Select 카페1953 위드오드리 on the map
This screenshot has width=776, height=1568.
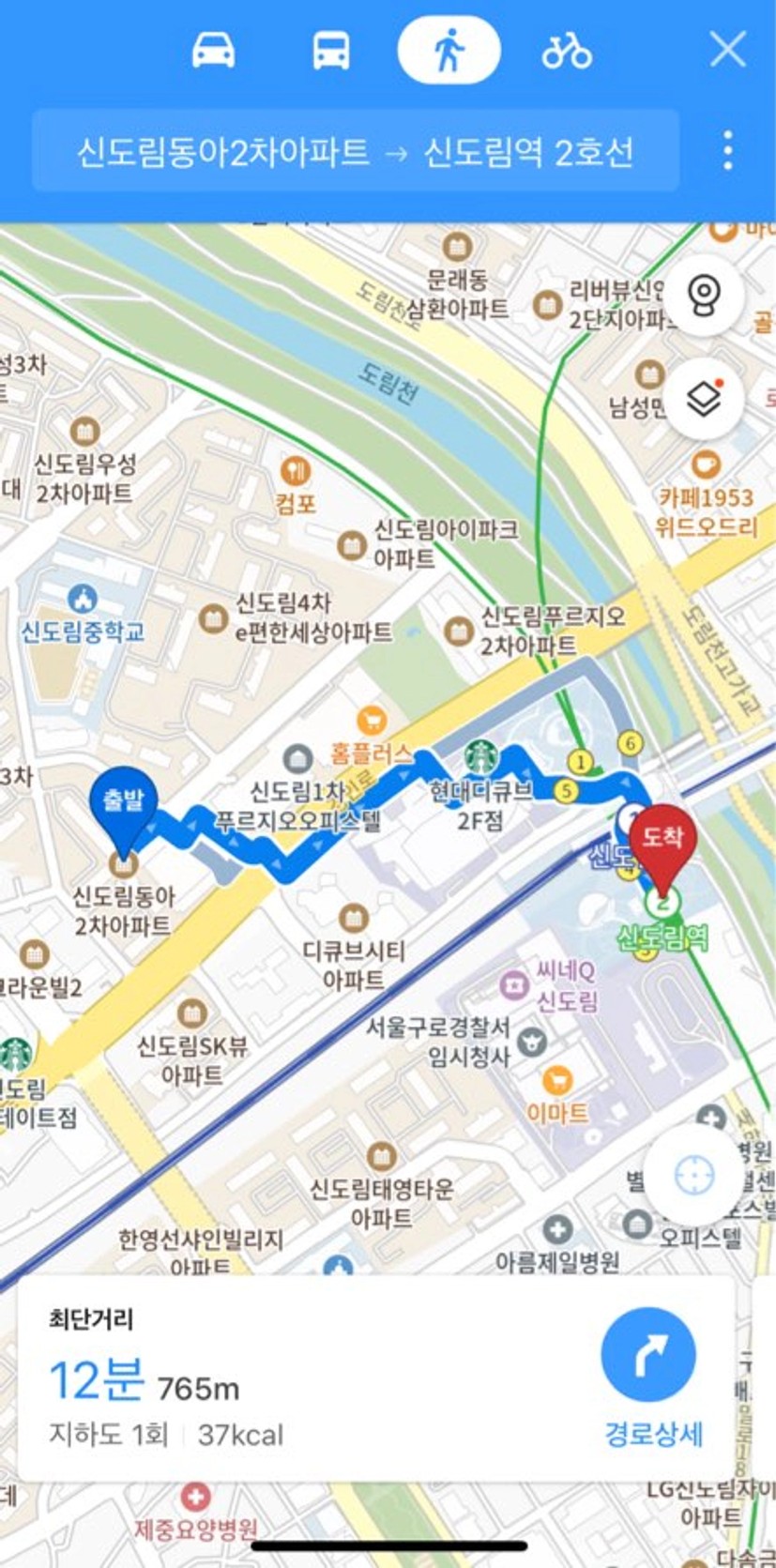tap(706, 497)
